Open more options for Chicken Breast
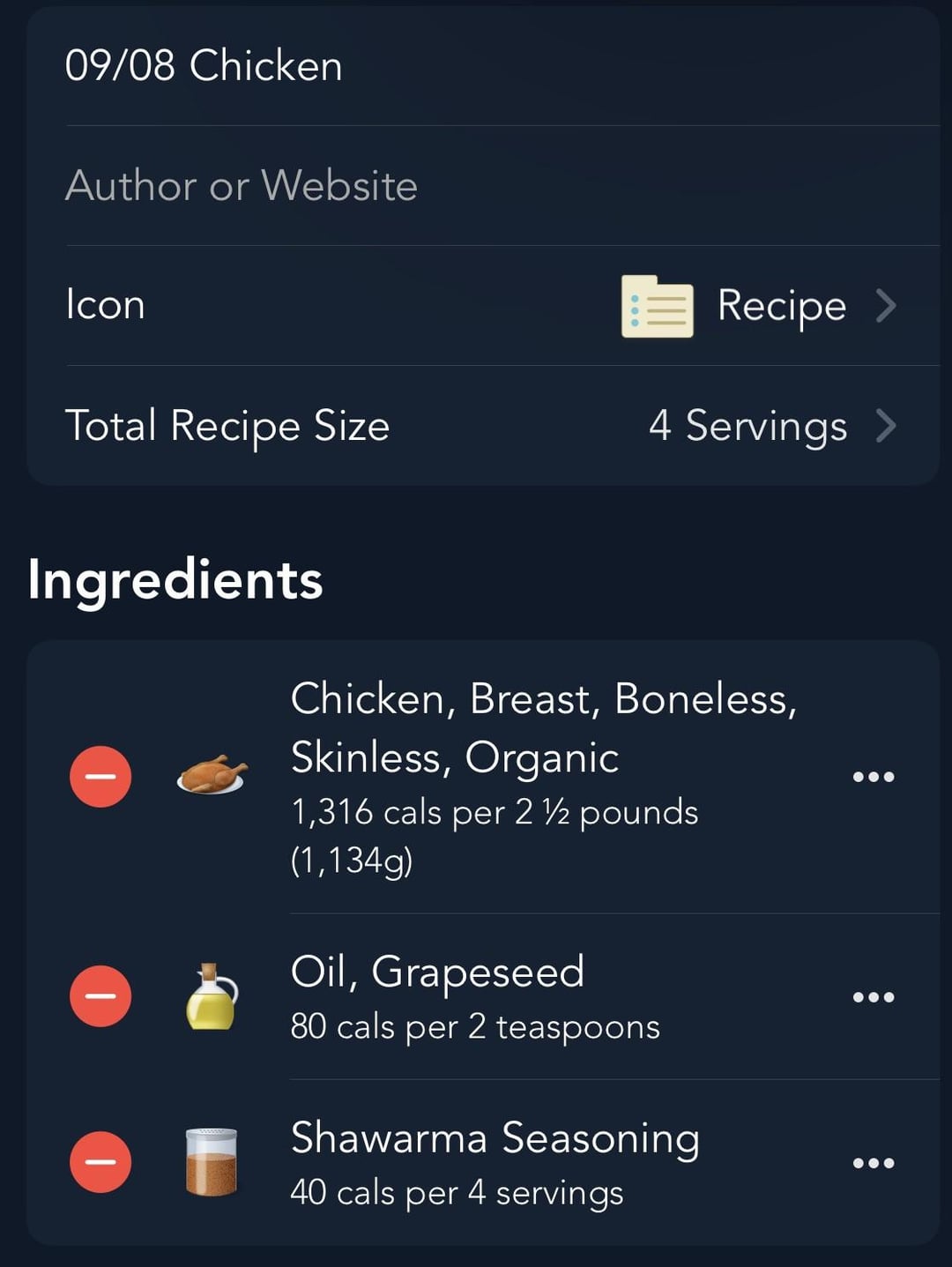 873,777
